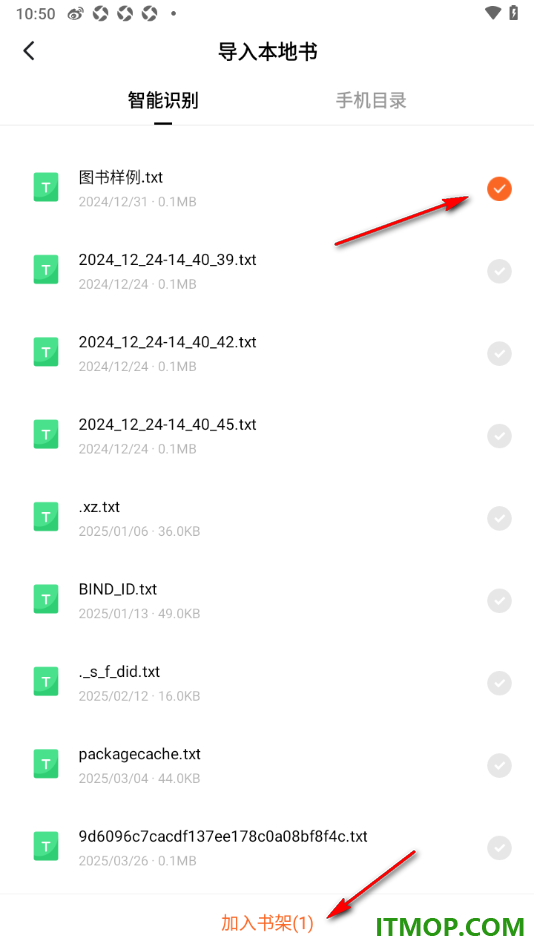Tick packagecache.txt for import

pos(499,766)
